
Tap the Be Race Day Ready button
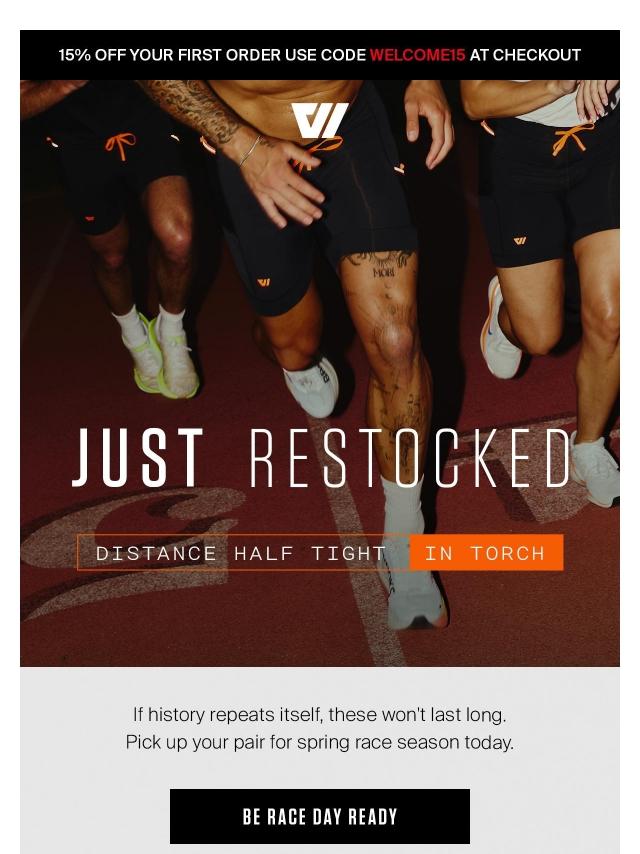pyautogui.click(x=319, y=816)
